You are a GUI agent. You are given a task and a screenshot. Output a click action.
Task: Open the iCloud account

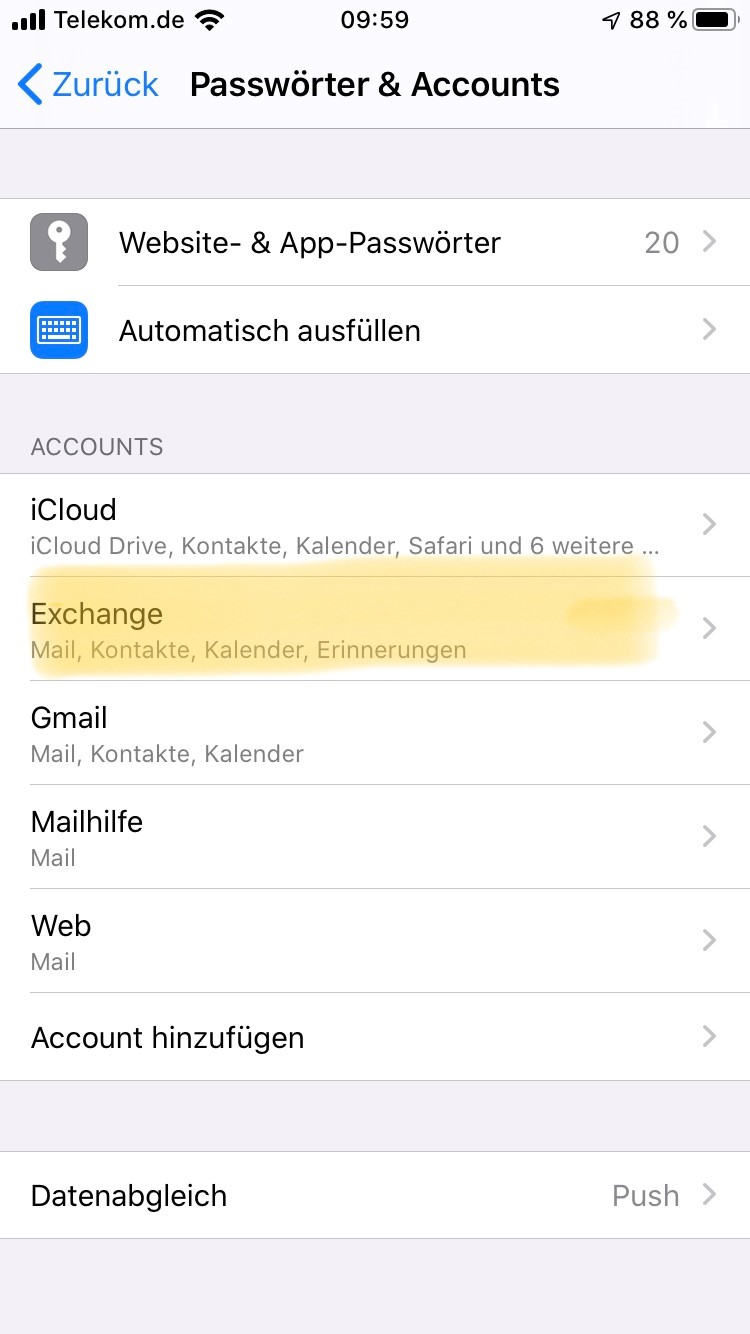pos(375,525)
